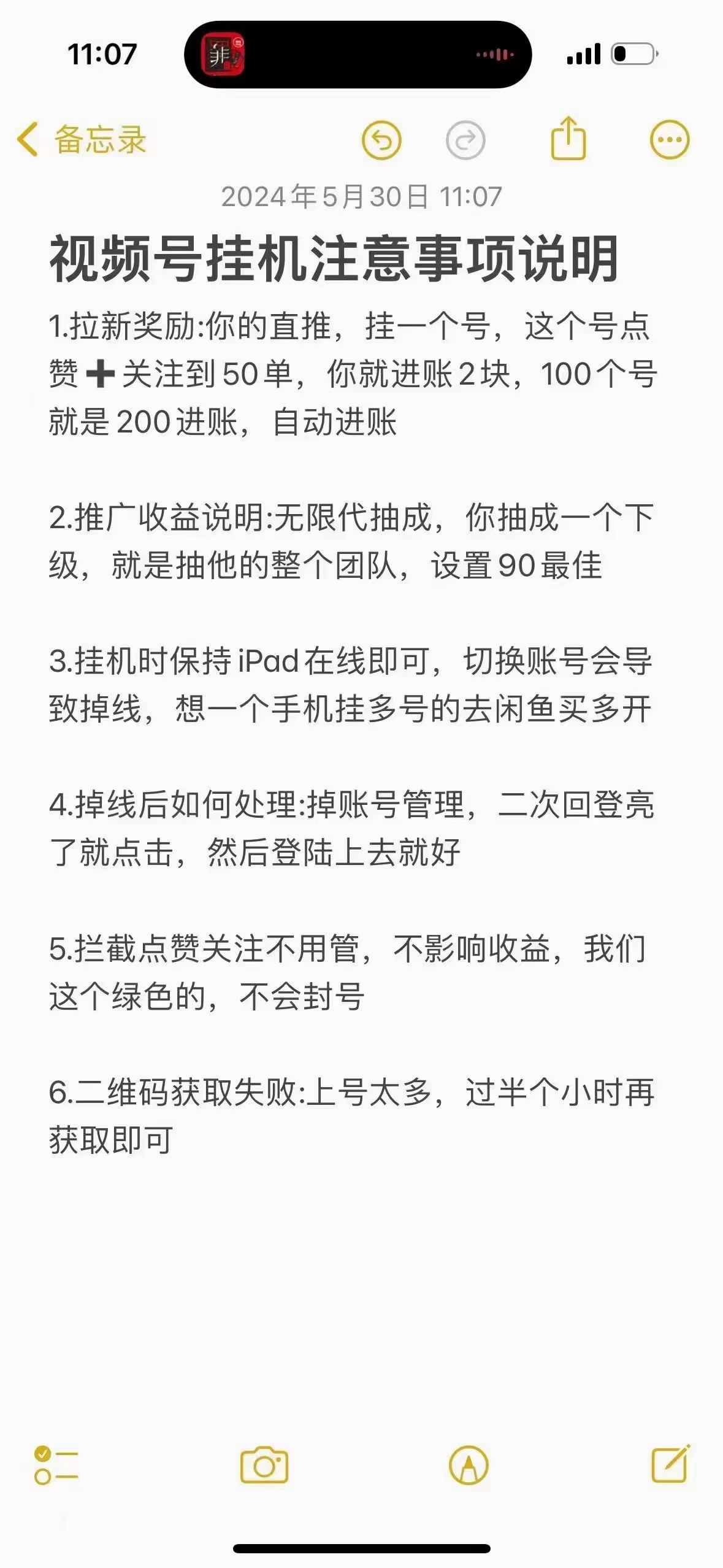Undo the last edit
The height and width of the screenshot is (1568, 723).
(381, 140)
